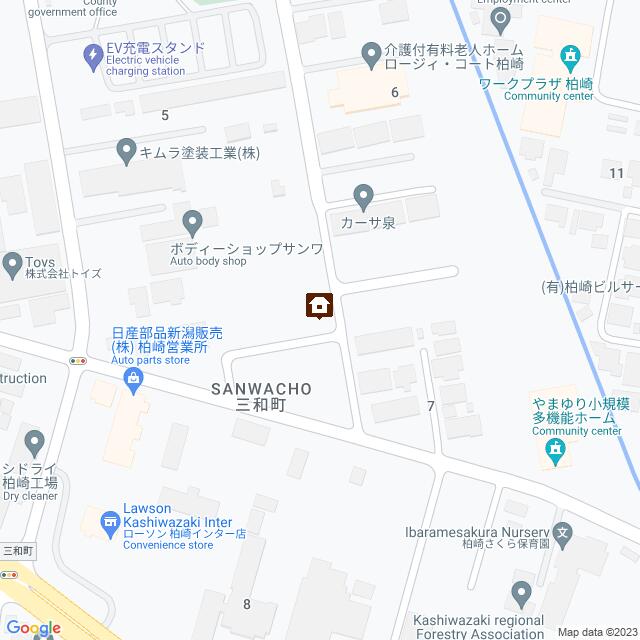
Task: Tap the house marker in the map center
Action: 319,305
